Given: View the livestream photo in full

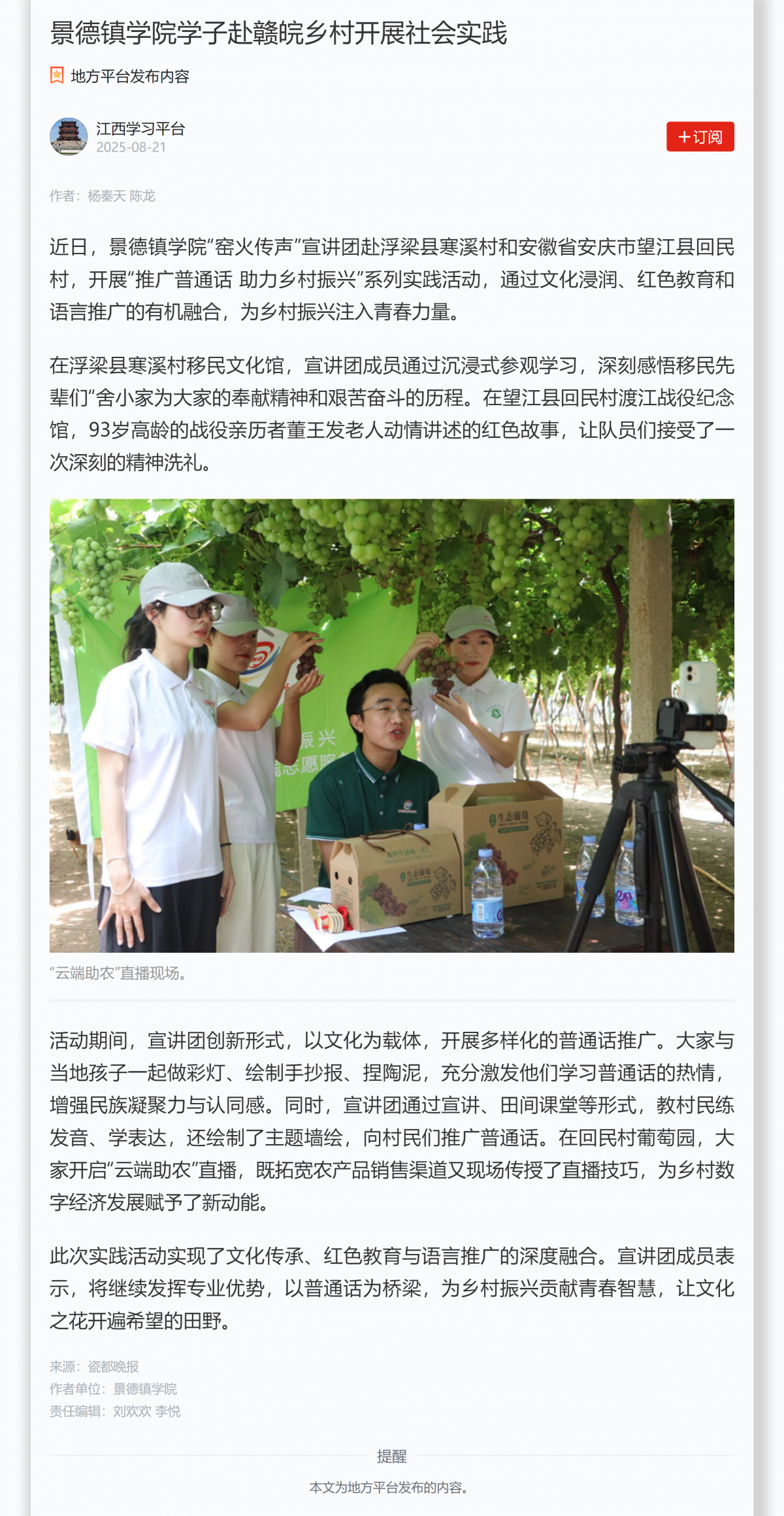Looking at the screenshot, I should point(392,725).
